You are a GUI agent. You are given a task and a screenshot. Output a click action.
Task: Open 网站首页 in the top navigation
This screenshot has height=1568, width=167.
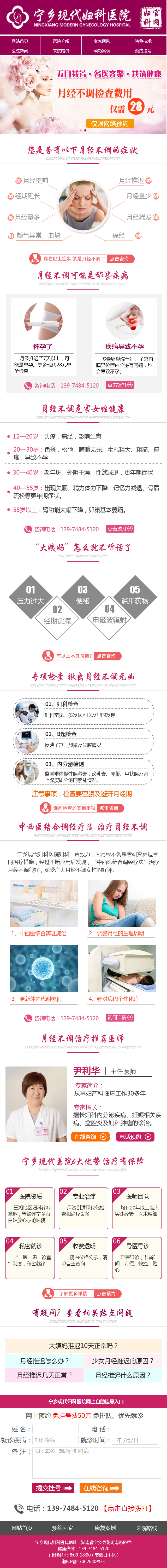coord(20,41)
